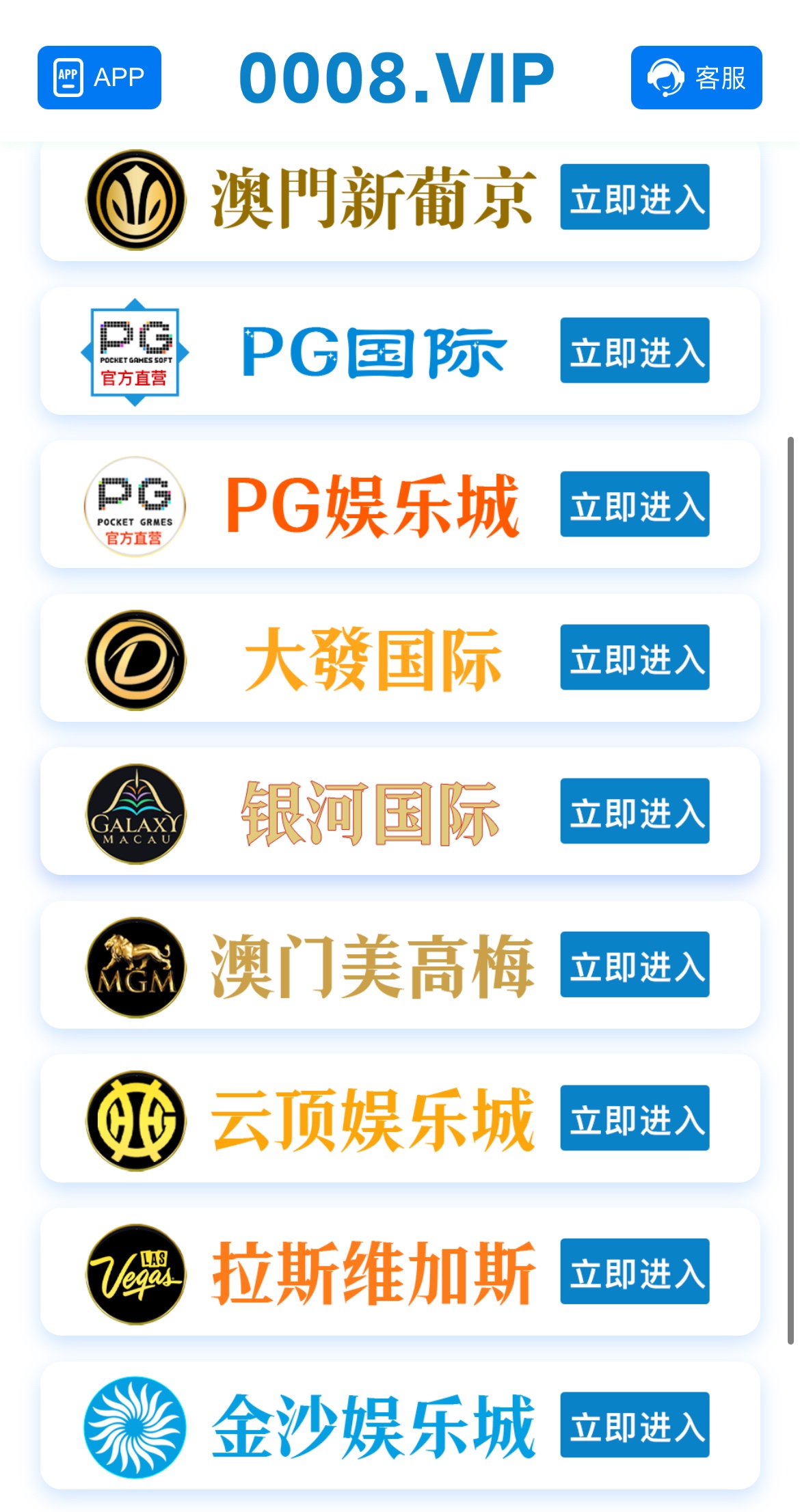Tap 立即进入 for 澳門新葡京
Image resolution: width=800 pixels, height=1512 pixels.
635,197
